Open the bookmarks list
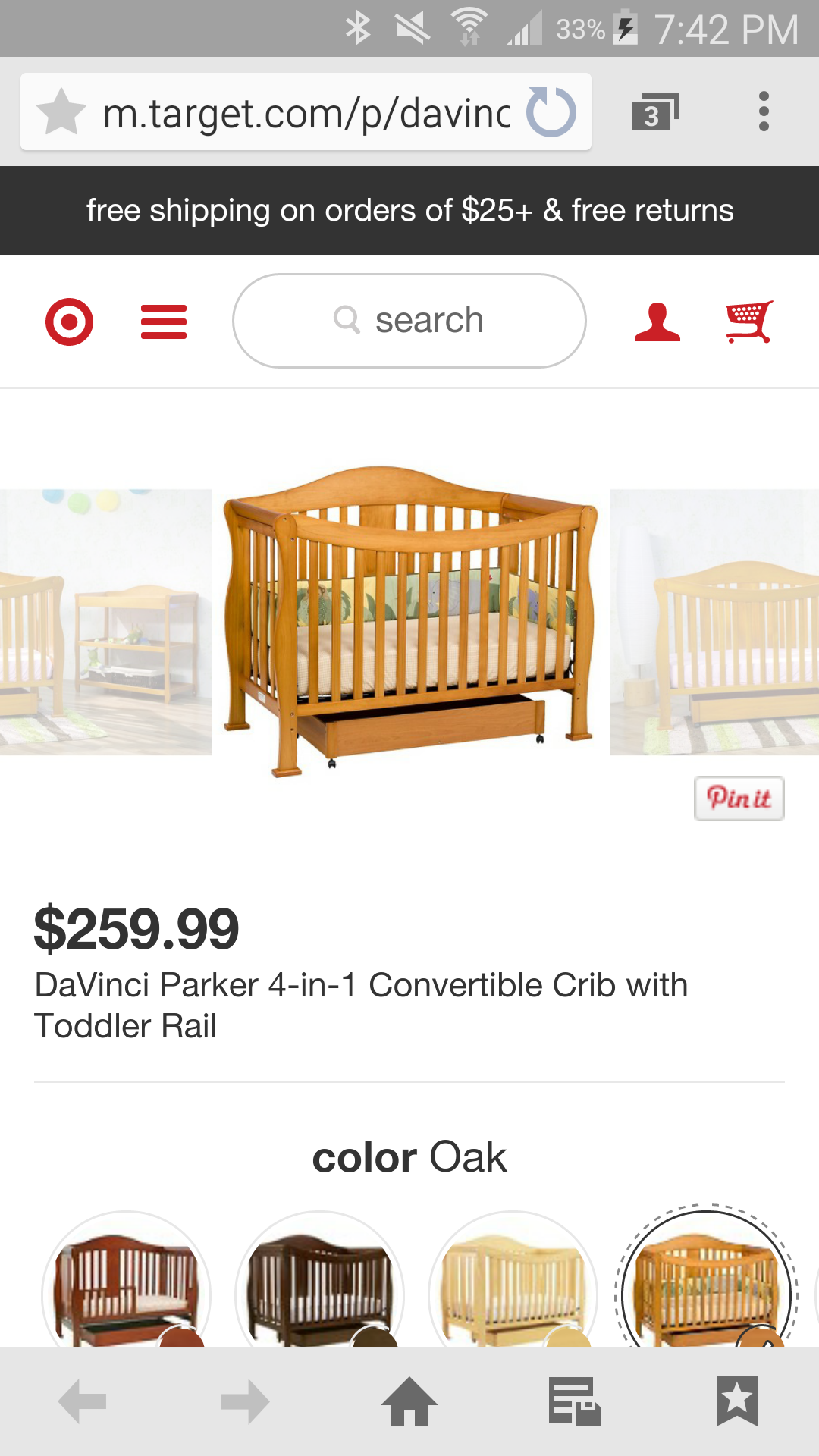The image size is (819, 1456). click(x=736, y=1401)
